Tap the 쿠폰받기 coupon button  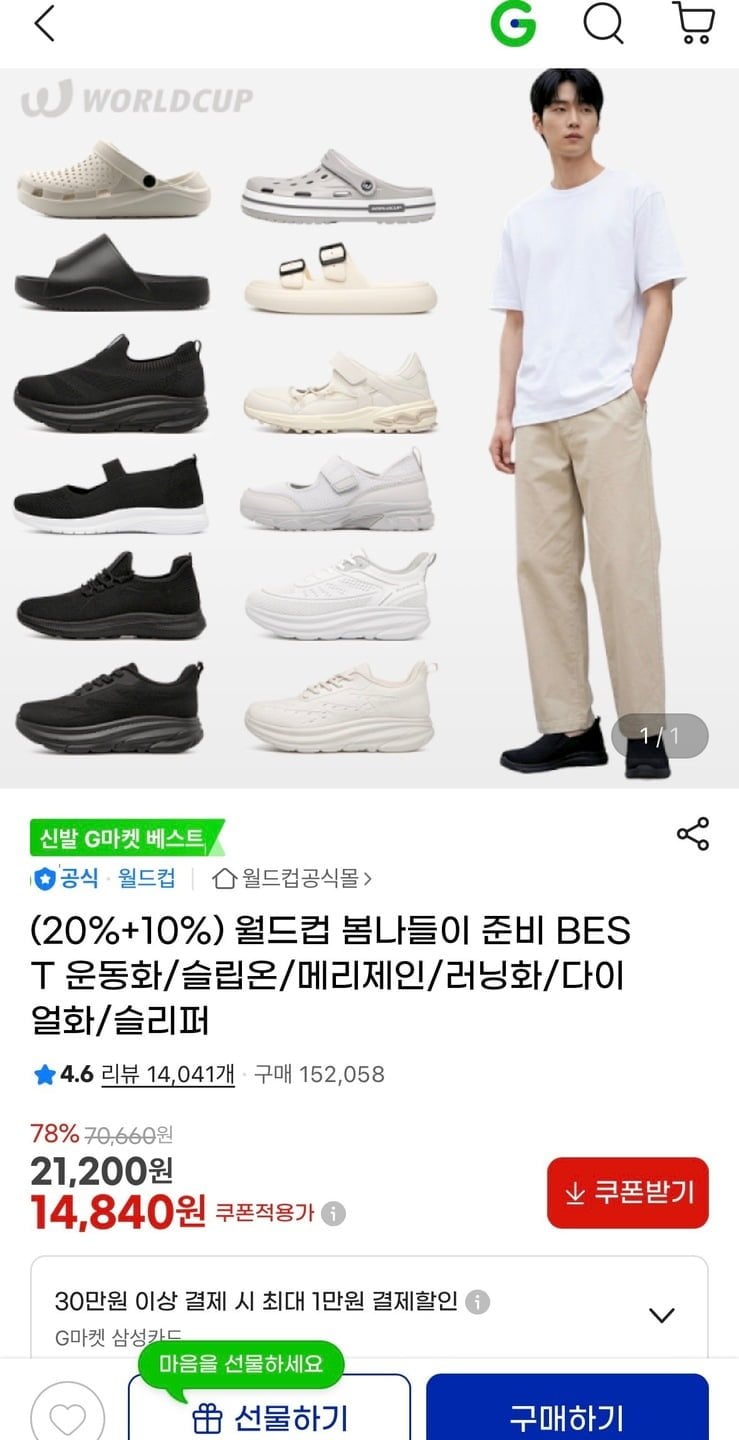(x=627, y=1193)
